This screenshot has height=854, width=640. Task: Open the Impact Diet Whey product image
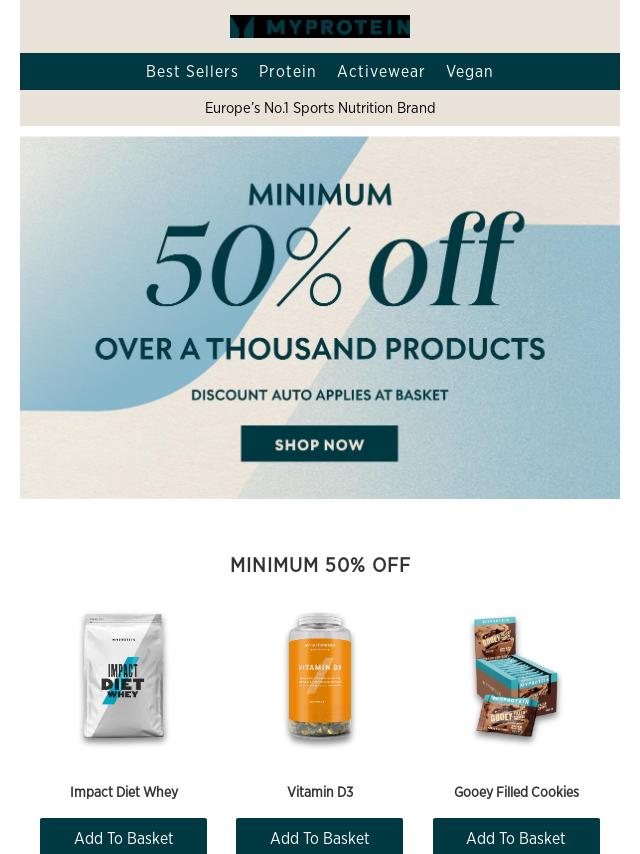click(124, 677)
